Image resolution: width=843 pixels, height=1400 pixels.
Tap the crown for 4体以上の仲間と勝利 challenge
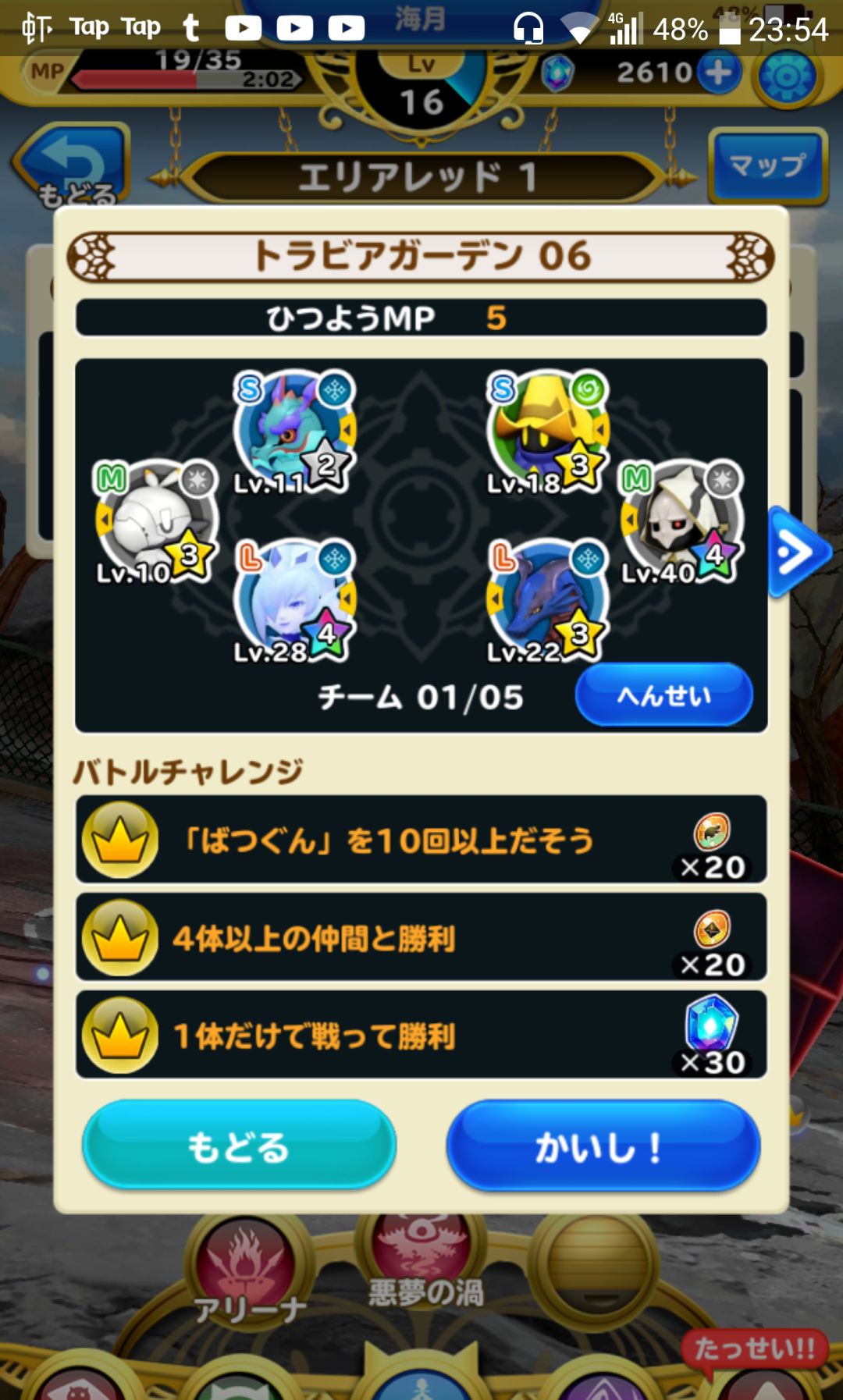(119, 938)
